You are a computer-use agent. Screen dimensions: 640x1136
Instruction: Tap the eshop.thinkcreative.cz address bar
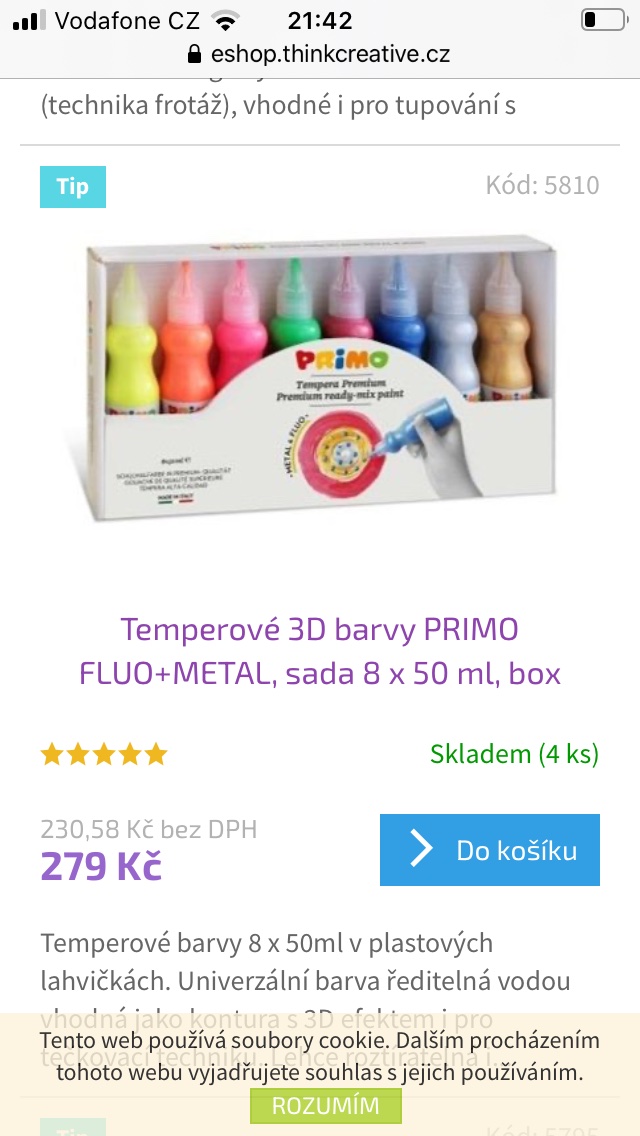(320, 54)
